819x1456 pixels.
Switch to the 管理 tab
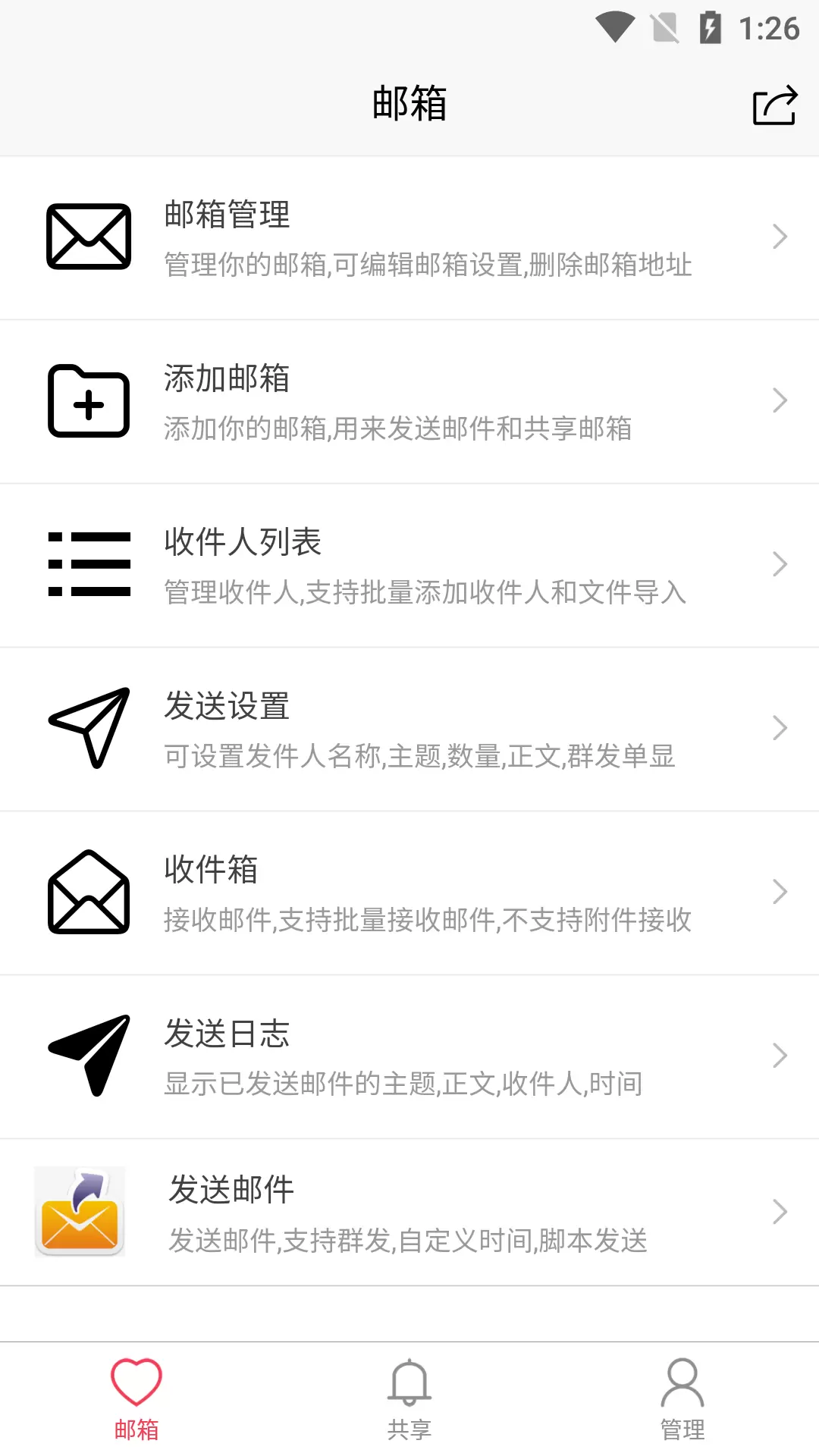[x=682, y=1399]
